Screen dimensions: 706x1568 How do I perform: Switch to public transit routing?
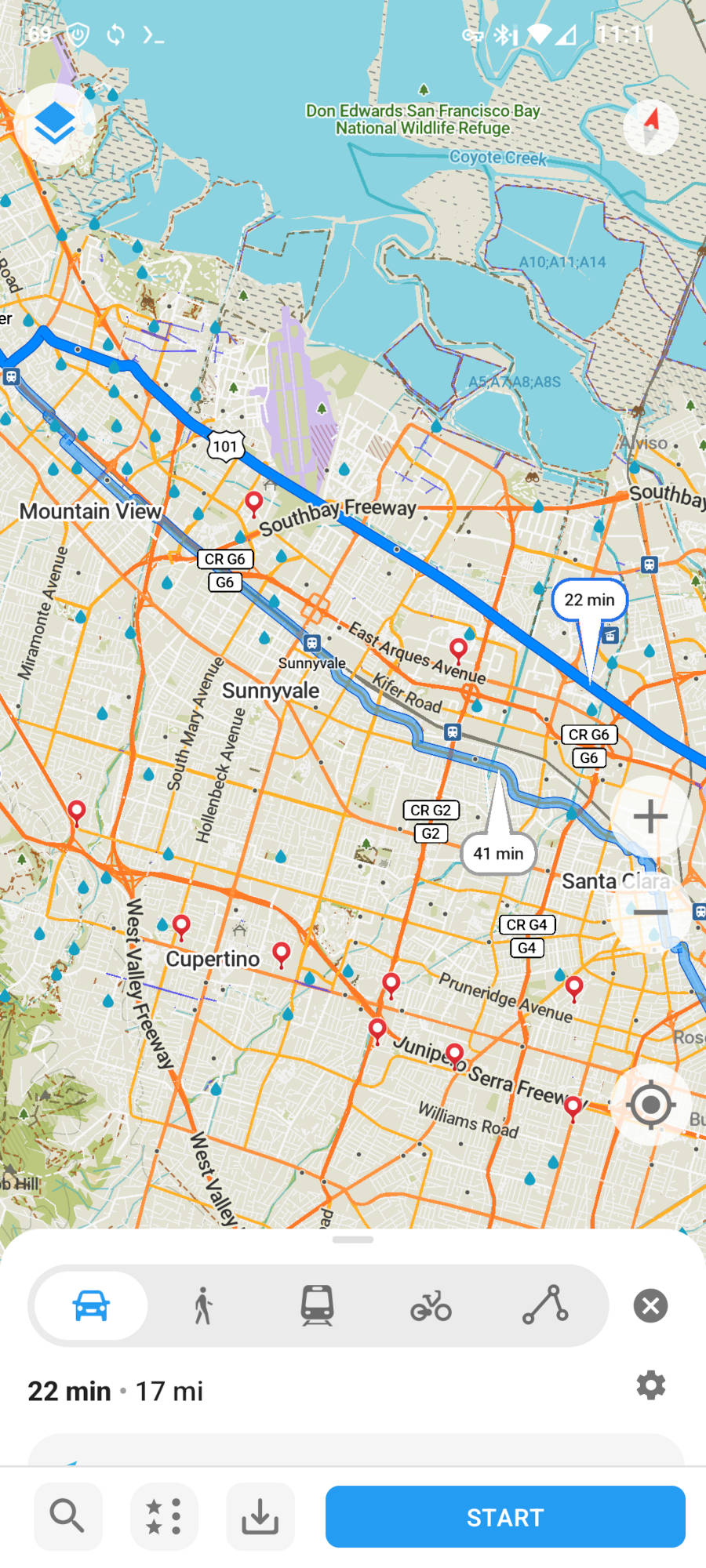coord(317,1306)
